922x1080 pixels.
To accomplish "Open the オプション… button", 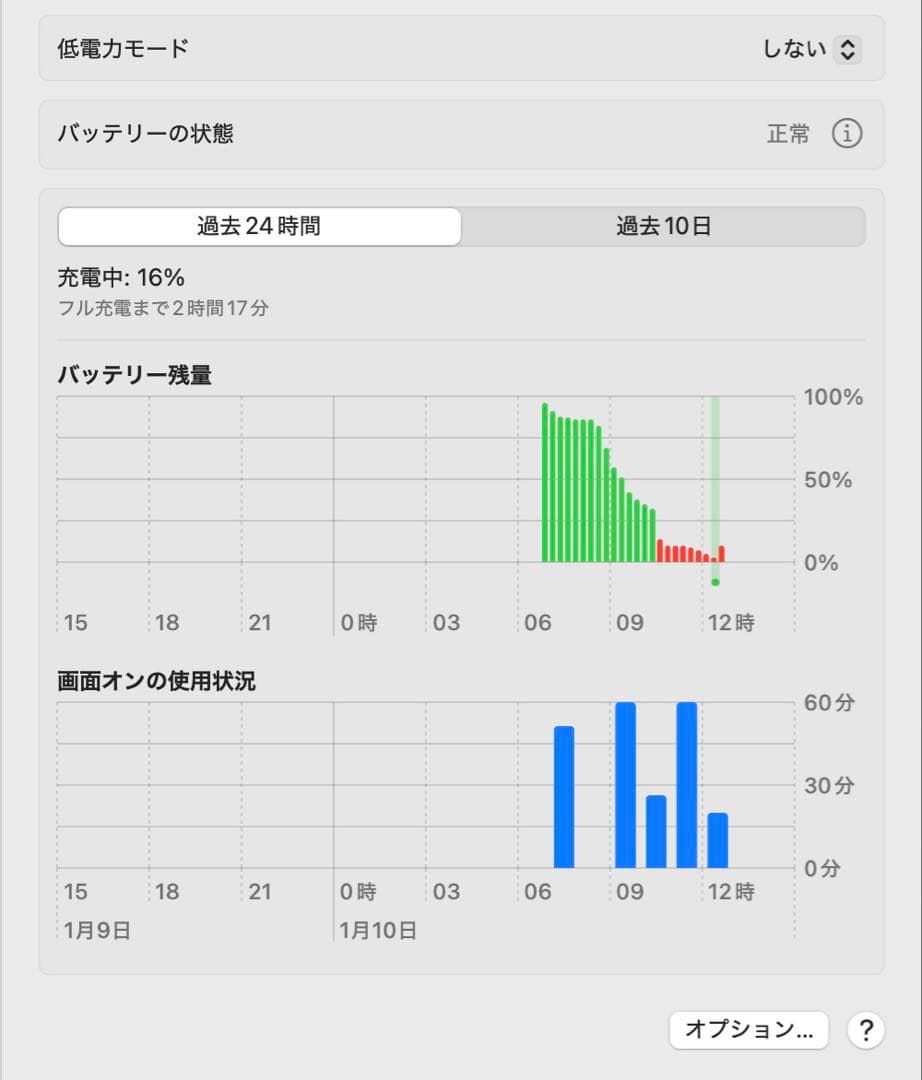I will 748,1029.
